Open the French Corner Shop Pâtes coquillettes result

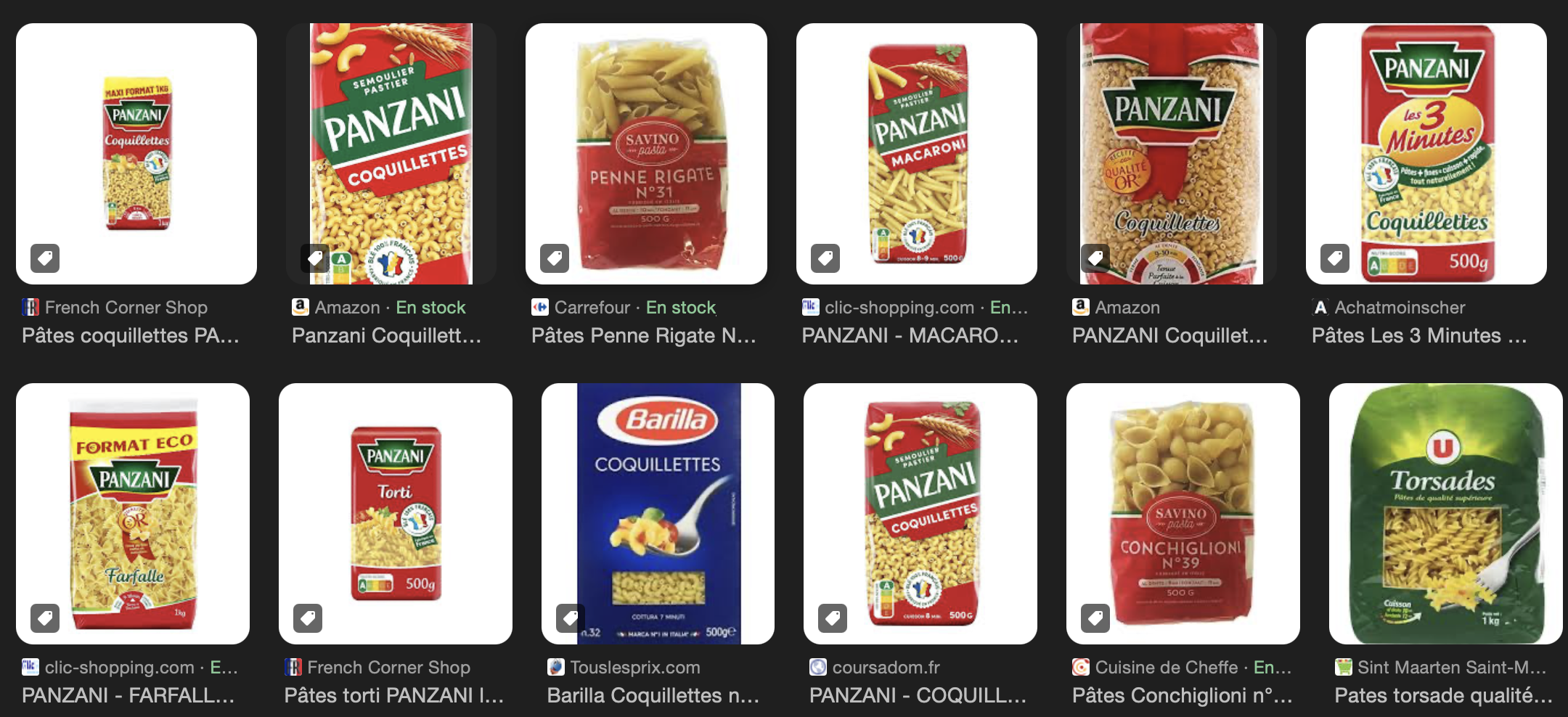(x=136, y=154)
